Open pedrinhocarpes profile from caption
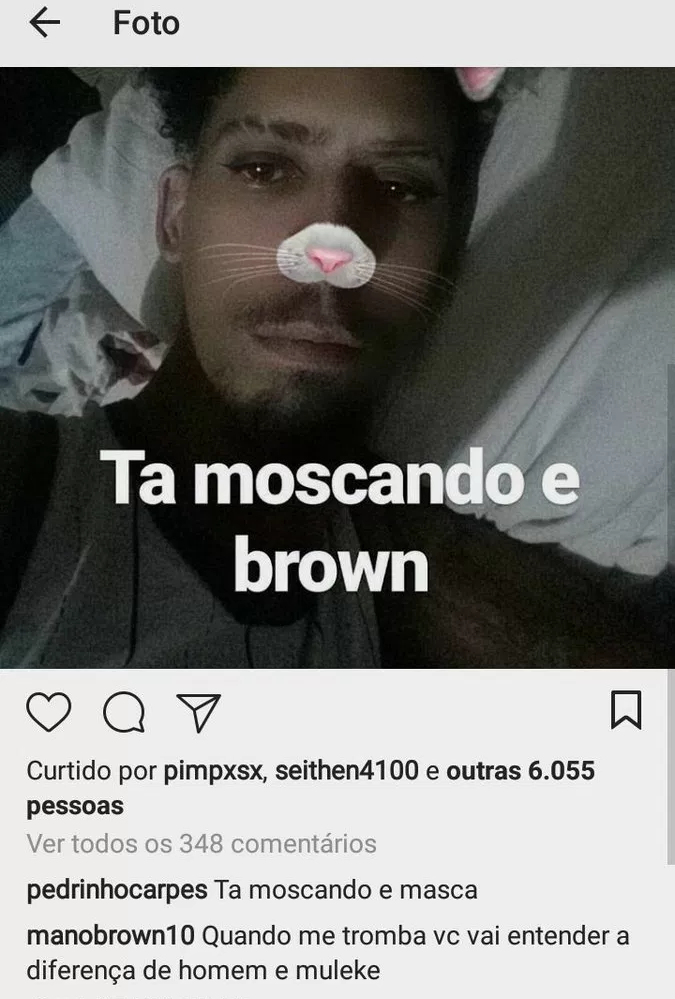This screenshot has height=999, width=675. pyautogui.click(x=117, y=890)
